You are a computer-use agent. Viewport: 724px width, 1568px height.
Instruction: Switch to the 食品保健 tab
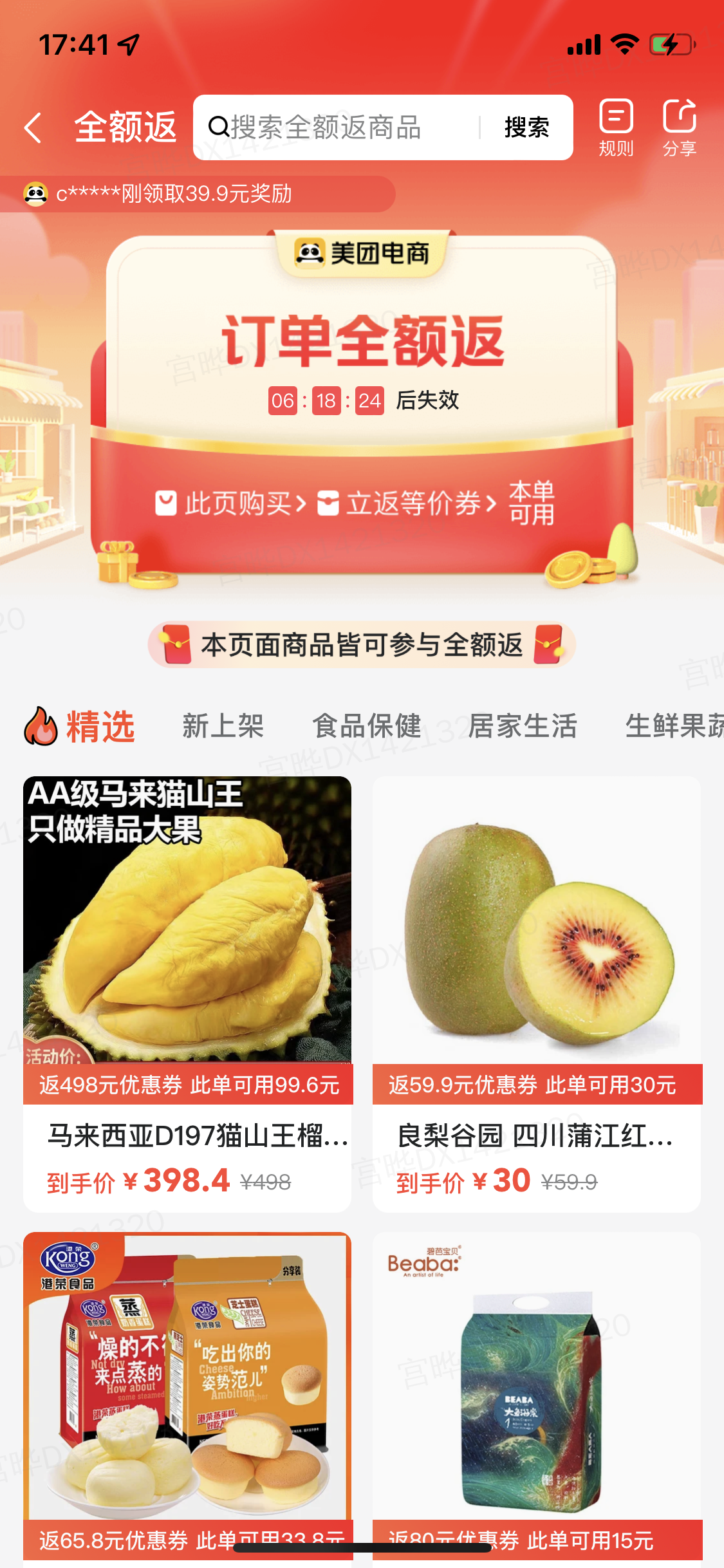coord(366,726)
